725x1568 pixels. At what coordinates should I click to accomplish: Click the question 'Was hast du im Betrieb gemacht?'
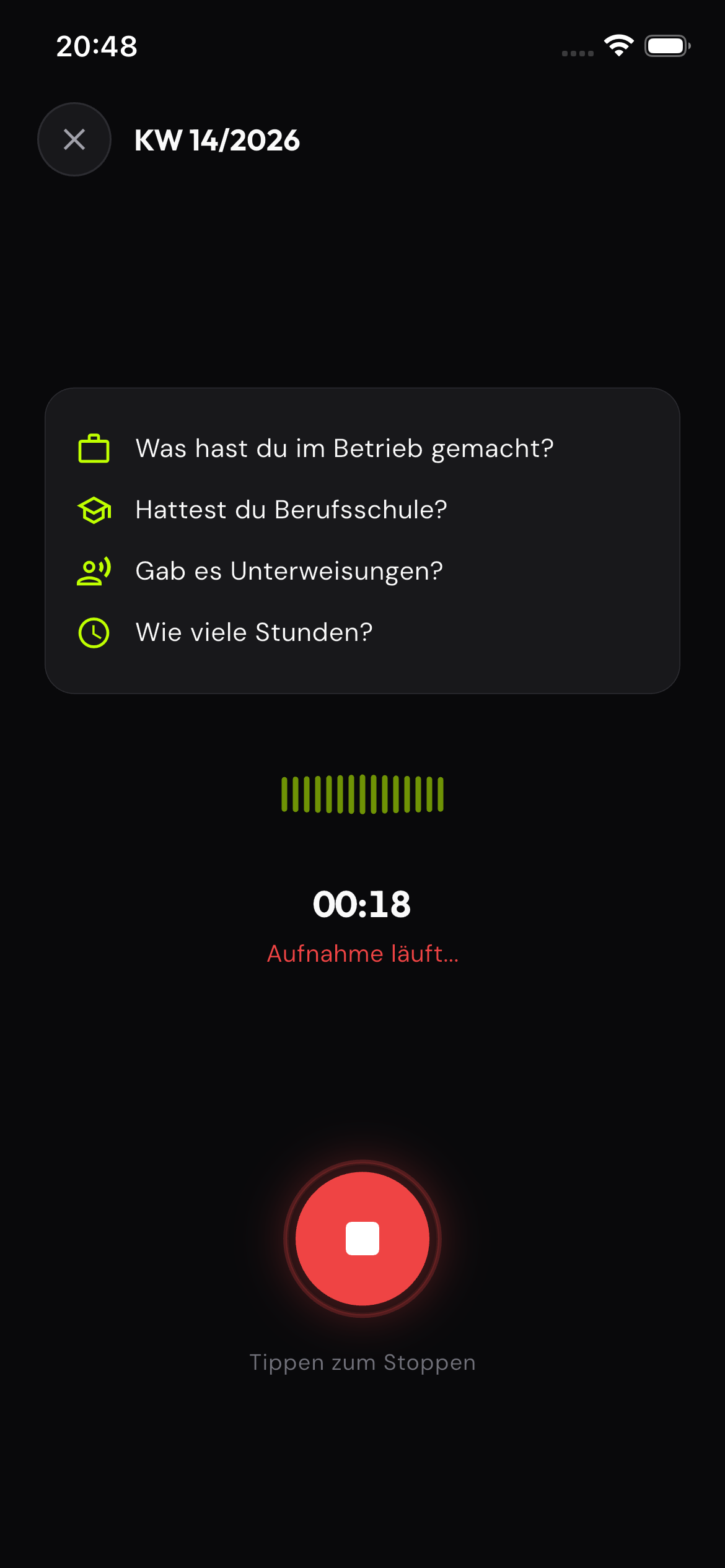coord(345,448)
